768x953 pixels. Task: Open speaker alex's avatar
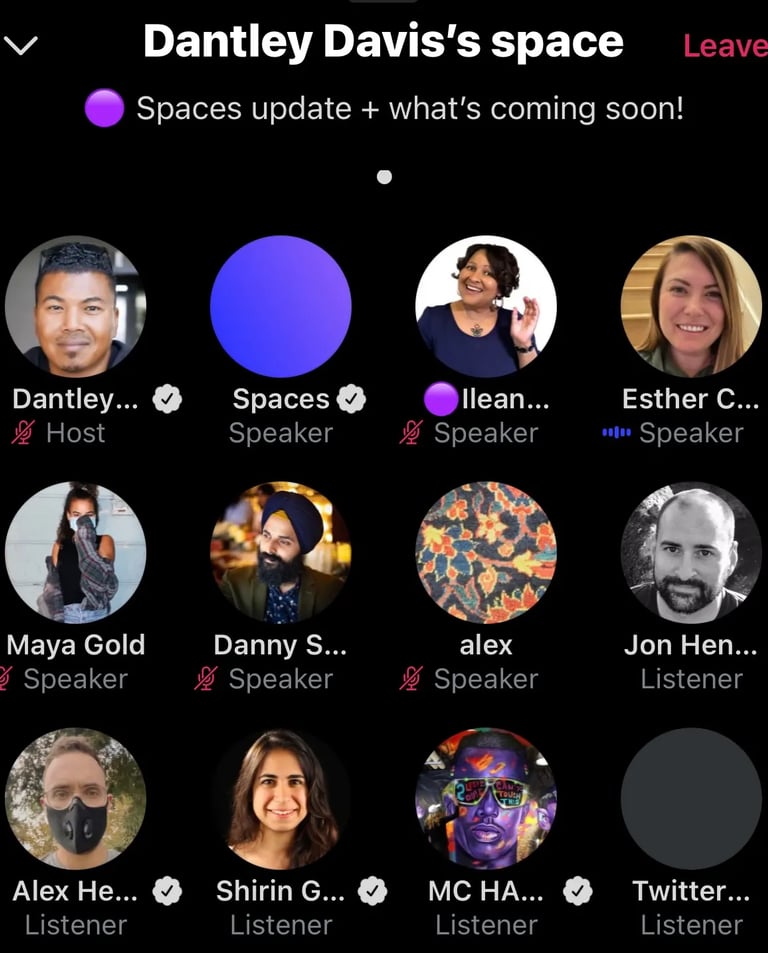pos(486,552)
